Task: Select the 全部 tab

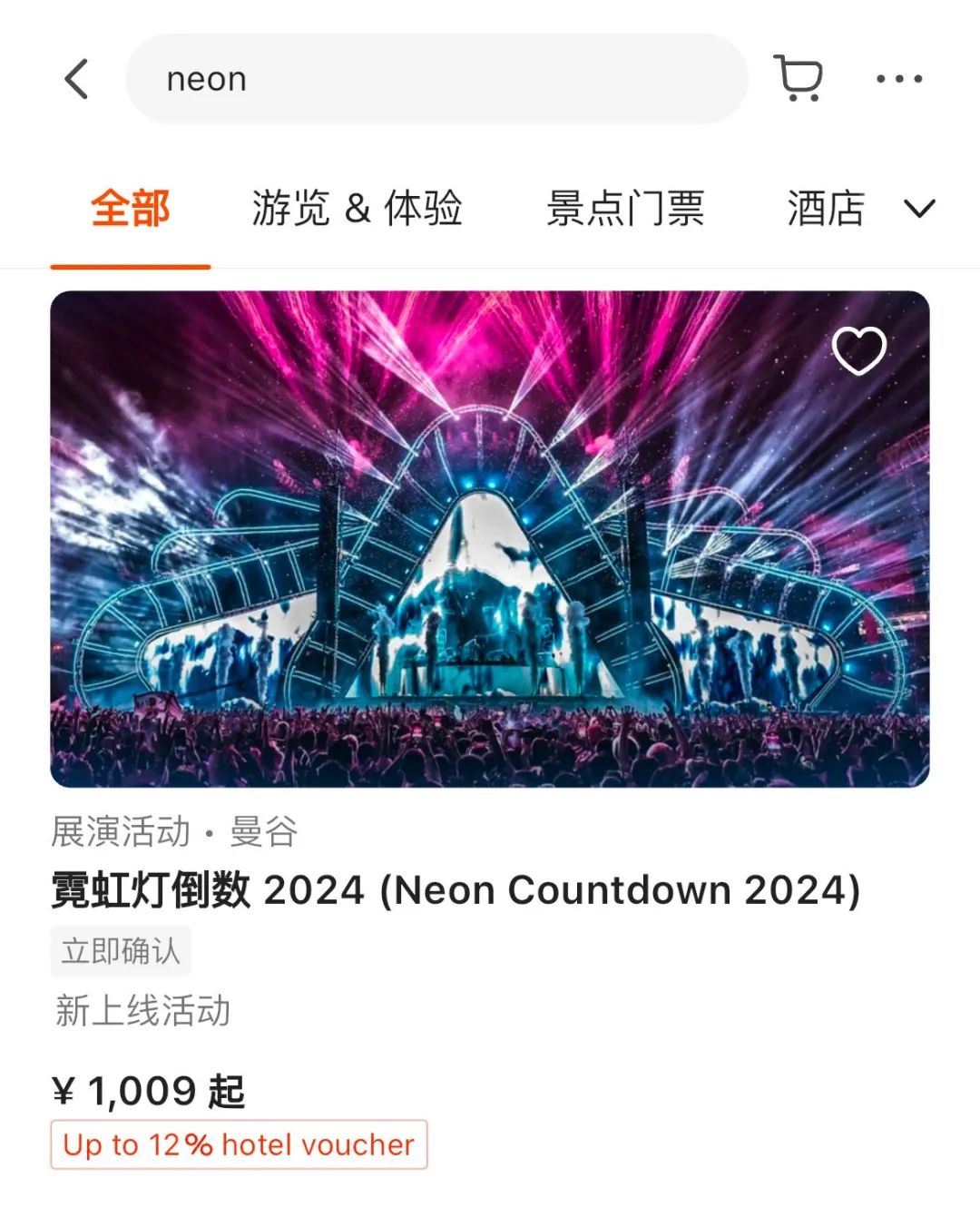Action: click(x=130, y=209)
